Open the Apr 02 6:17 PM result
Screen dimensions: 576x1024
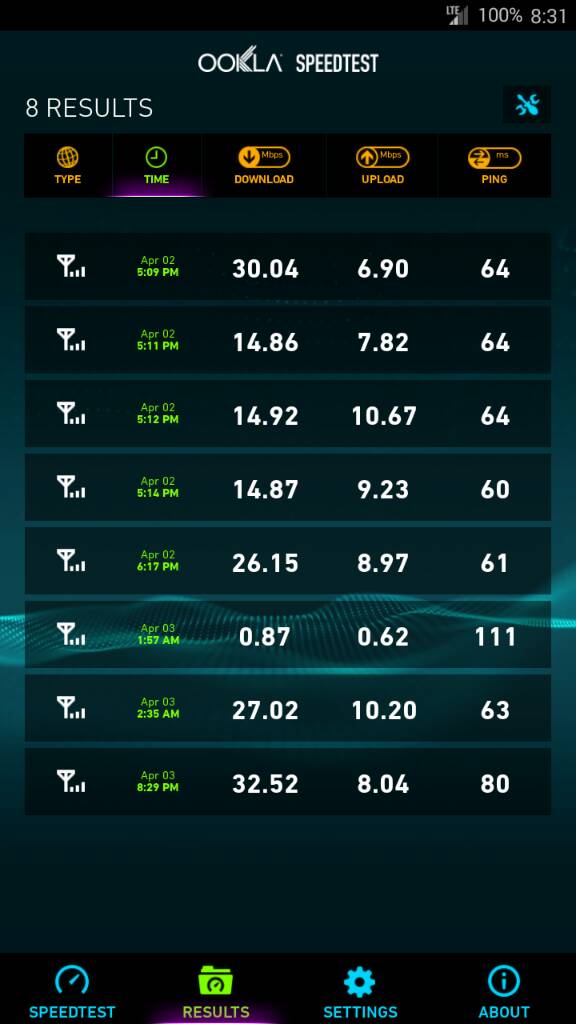[x=288, y=561]
